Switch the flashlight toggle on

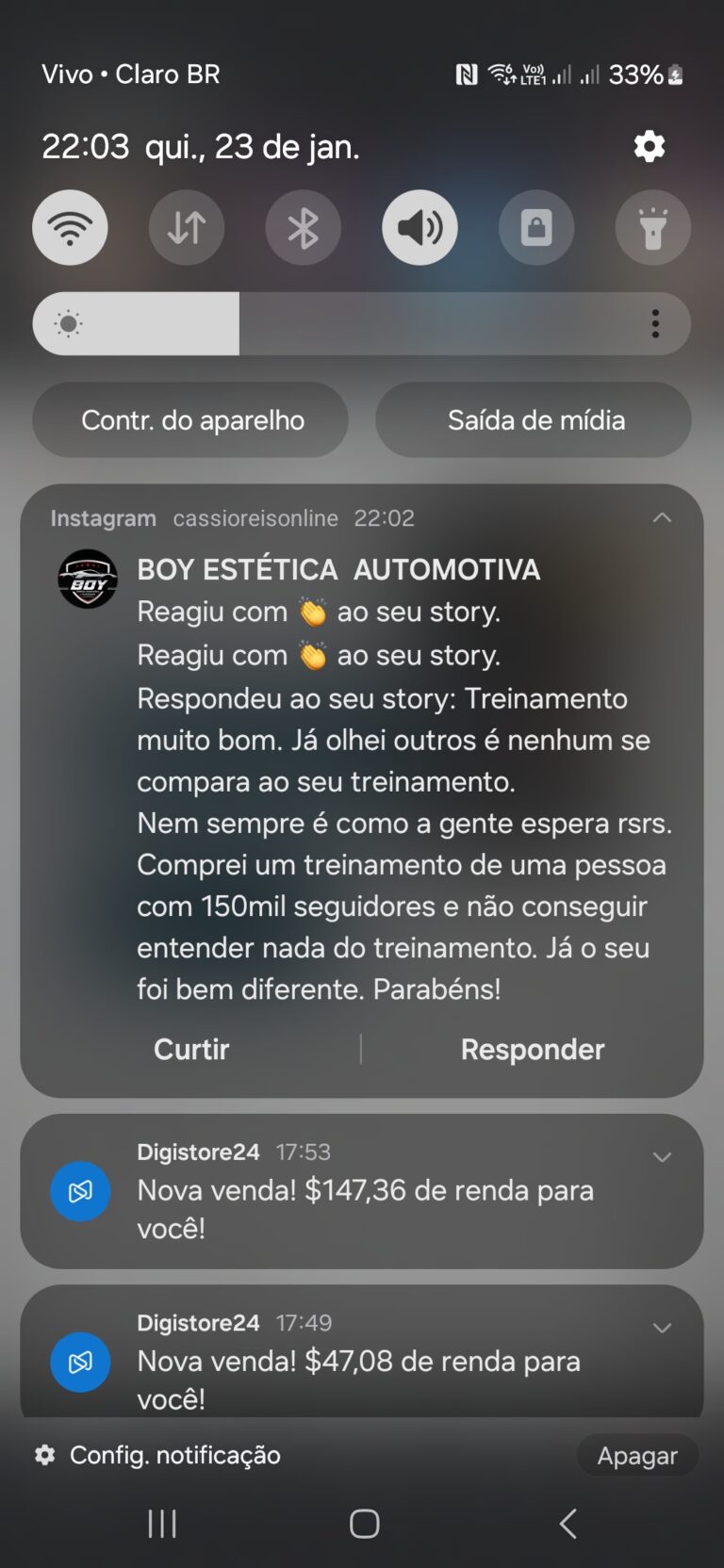pos(652,227)
